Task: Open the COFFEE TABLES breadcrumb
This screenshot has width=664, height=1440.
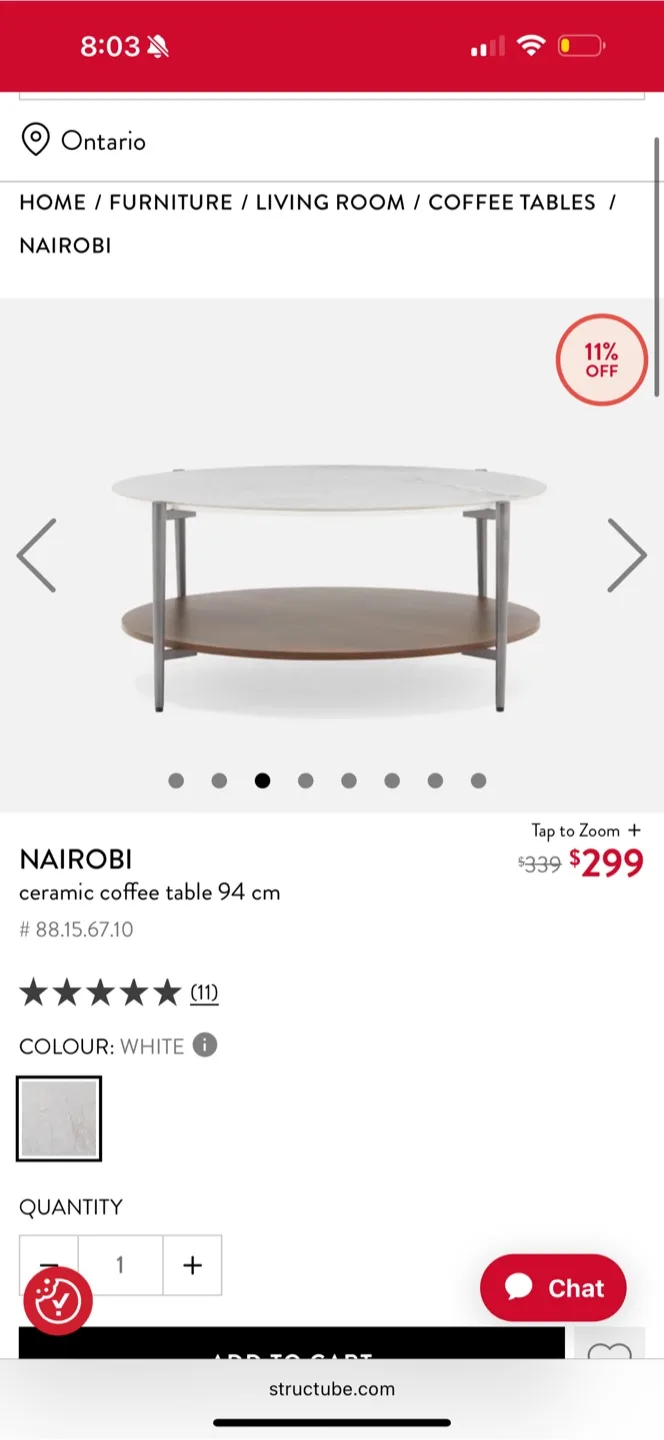Action: point(511,202)
